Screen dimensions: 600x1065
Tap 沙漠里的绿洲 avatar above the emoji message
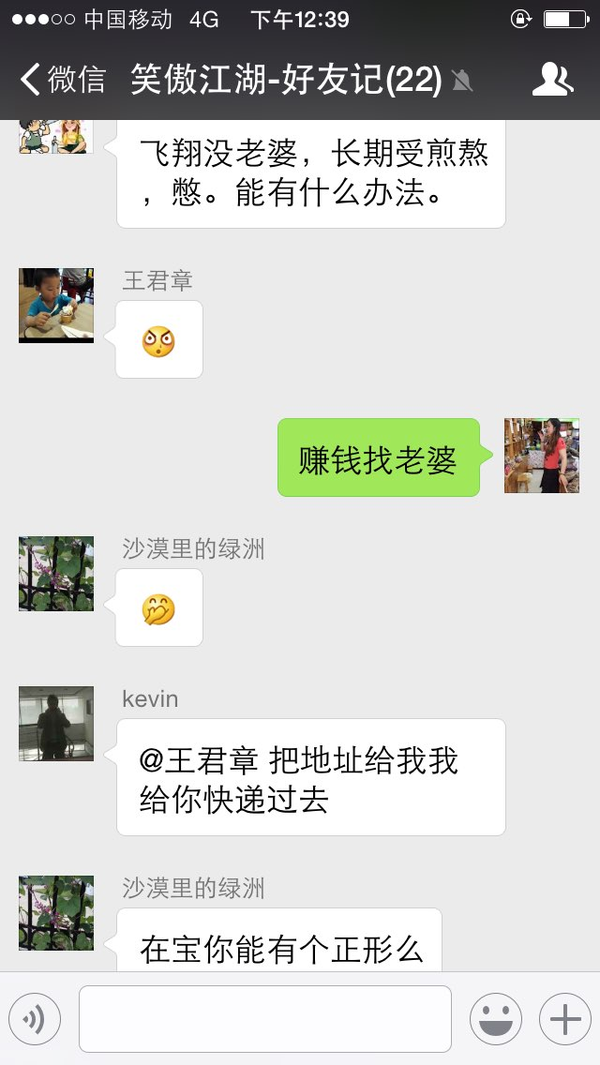(56, 574)
